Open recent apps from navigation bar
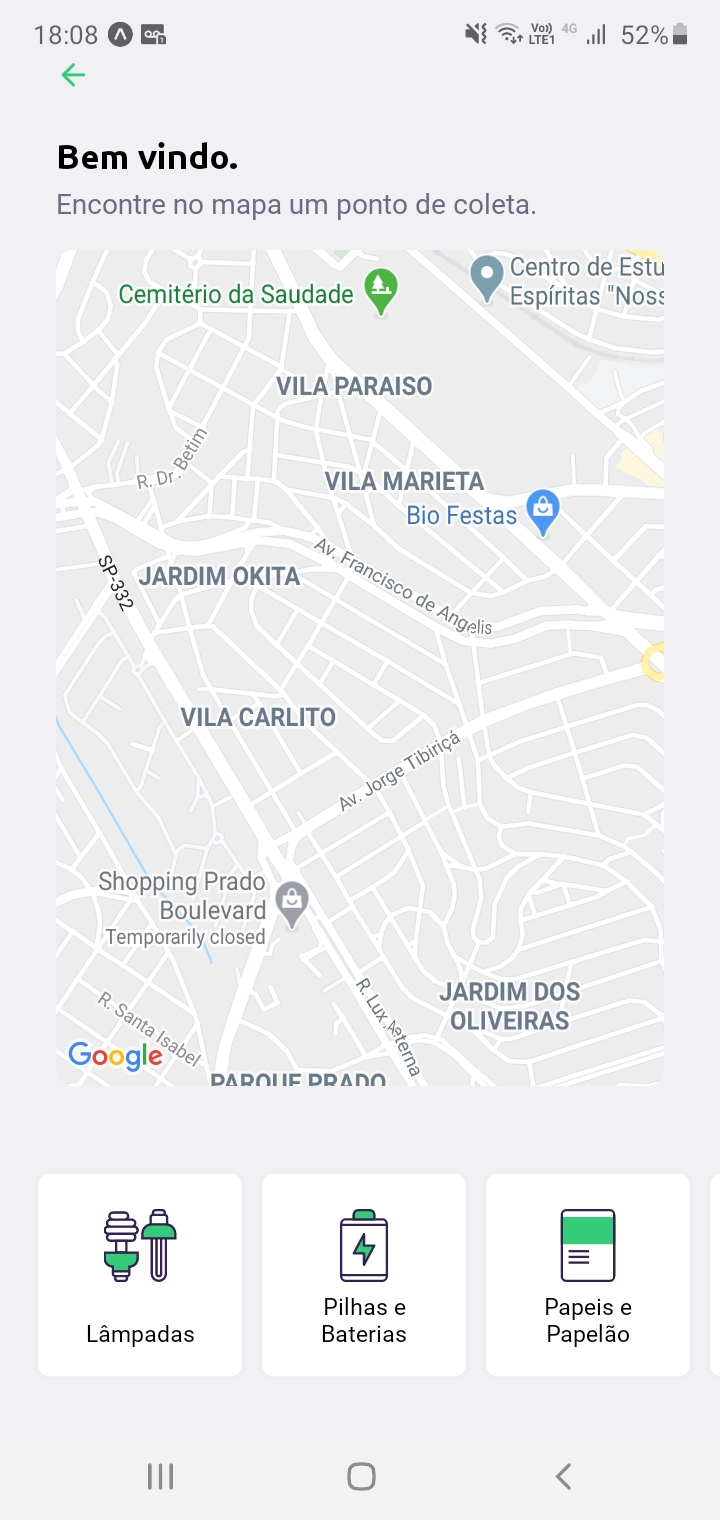Screen dimensions: 720x1520 [x=160, y=1476]
